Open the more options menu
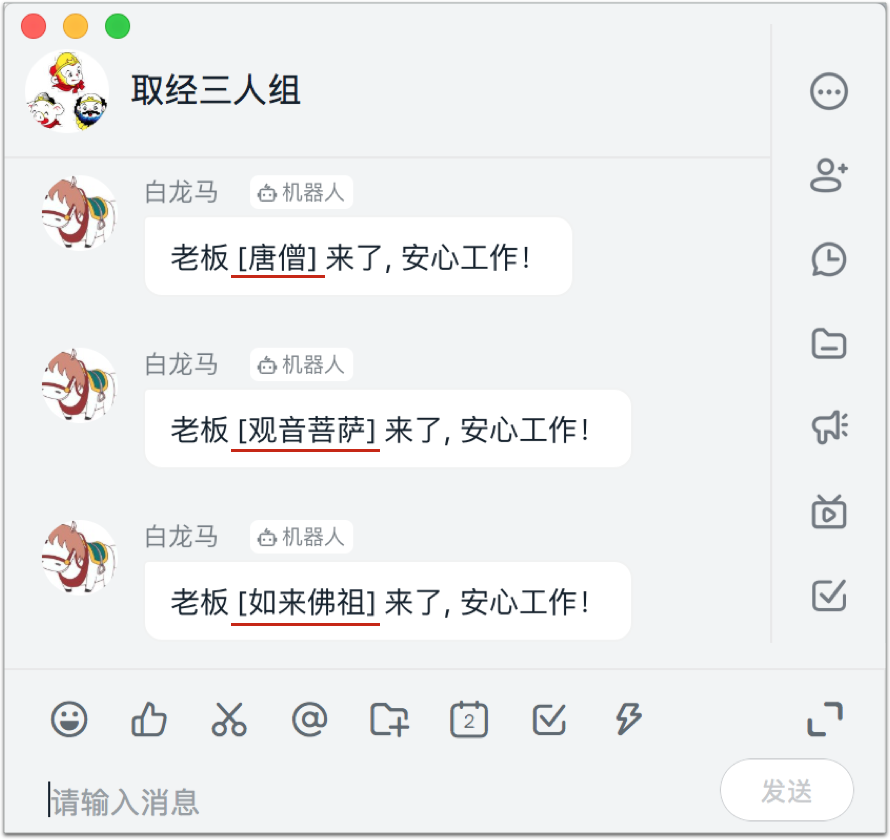This screenshot has width=890, height=840. tap(828, 92)
